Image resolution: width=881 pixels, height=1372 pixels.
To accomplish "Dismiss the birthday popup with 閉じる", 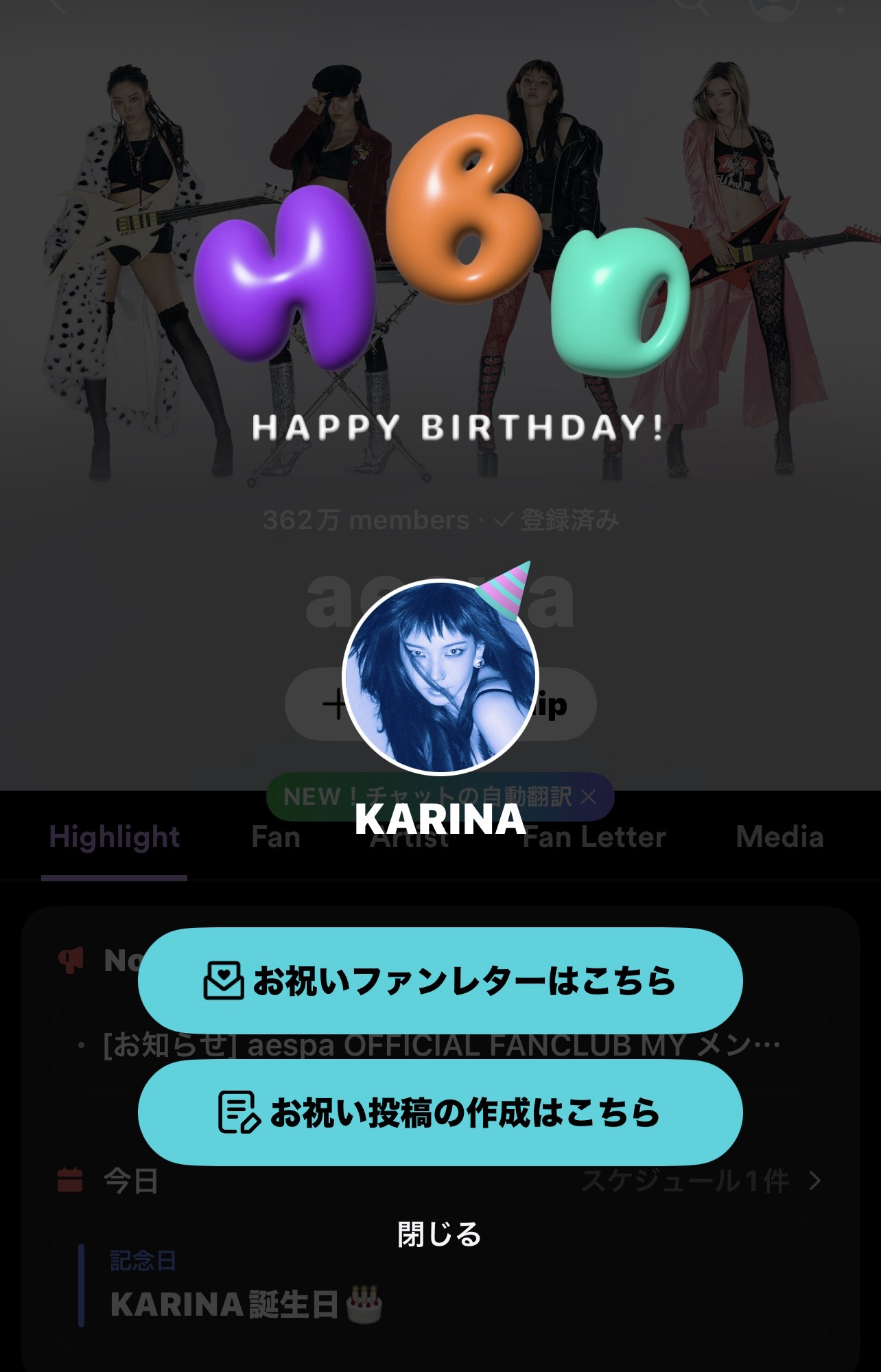I will tap(439, 1235).
